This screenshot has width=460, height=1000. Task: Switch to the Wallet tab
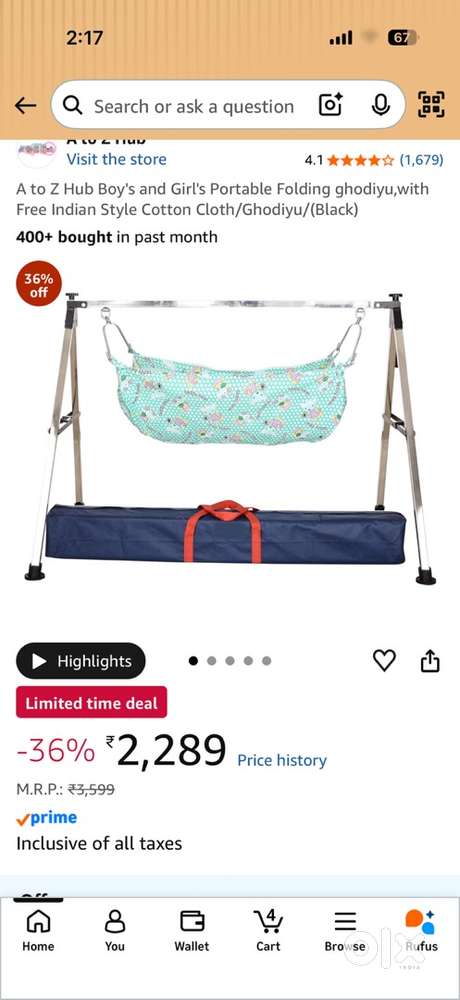coord(192,930)
